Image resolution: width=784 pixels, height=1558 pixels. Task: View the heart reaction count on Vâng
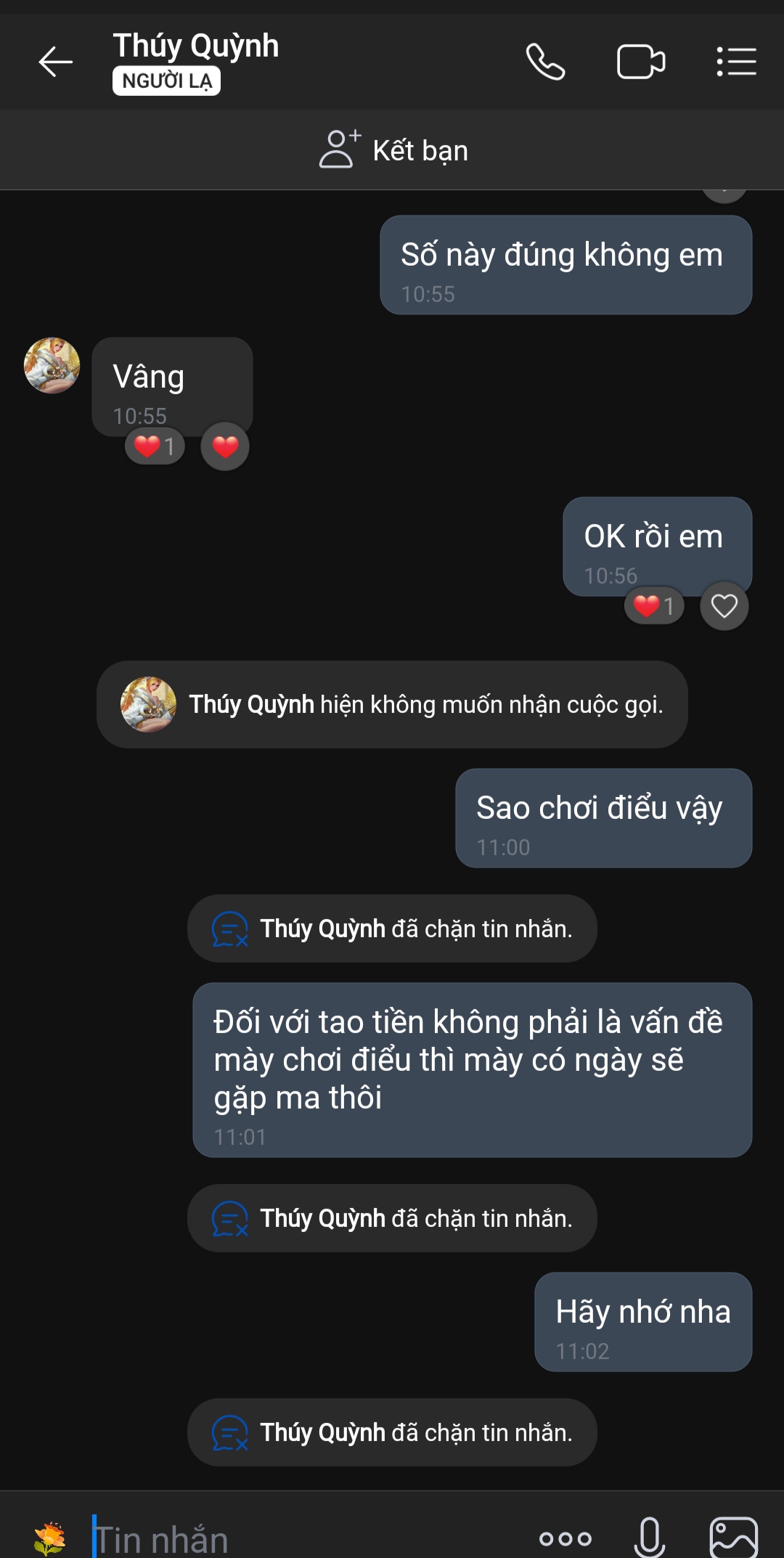(155, 446)
